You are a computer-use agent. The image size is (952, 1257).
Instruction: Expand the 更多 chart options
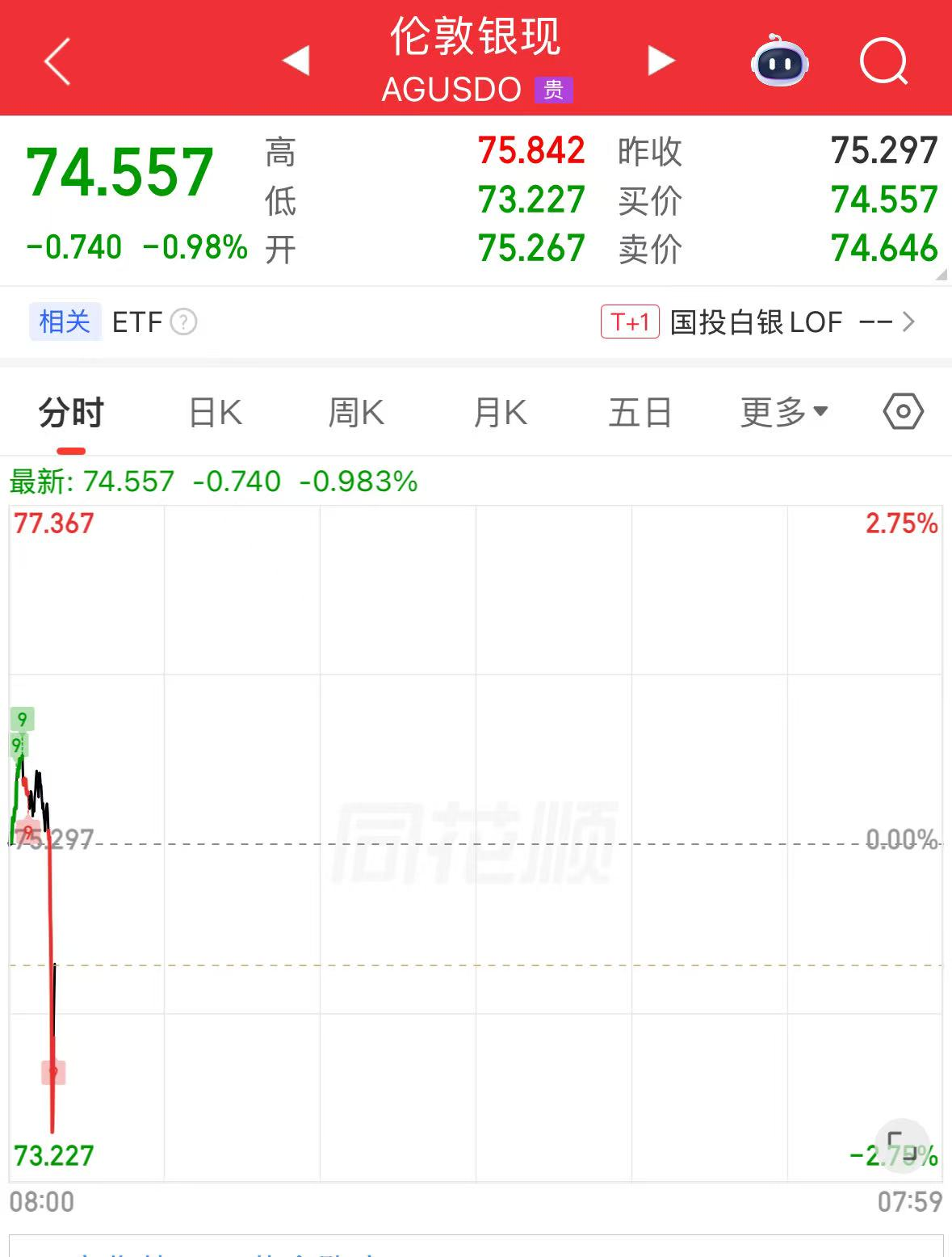pyautogui.click(x=784, y=413)
